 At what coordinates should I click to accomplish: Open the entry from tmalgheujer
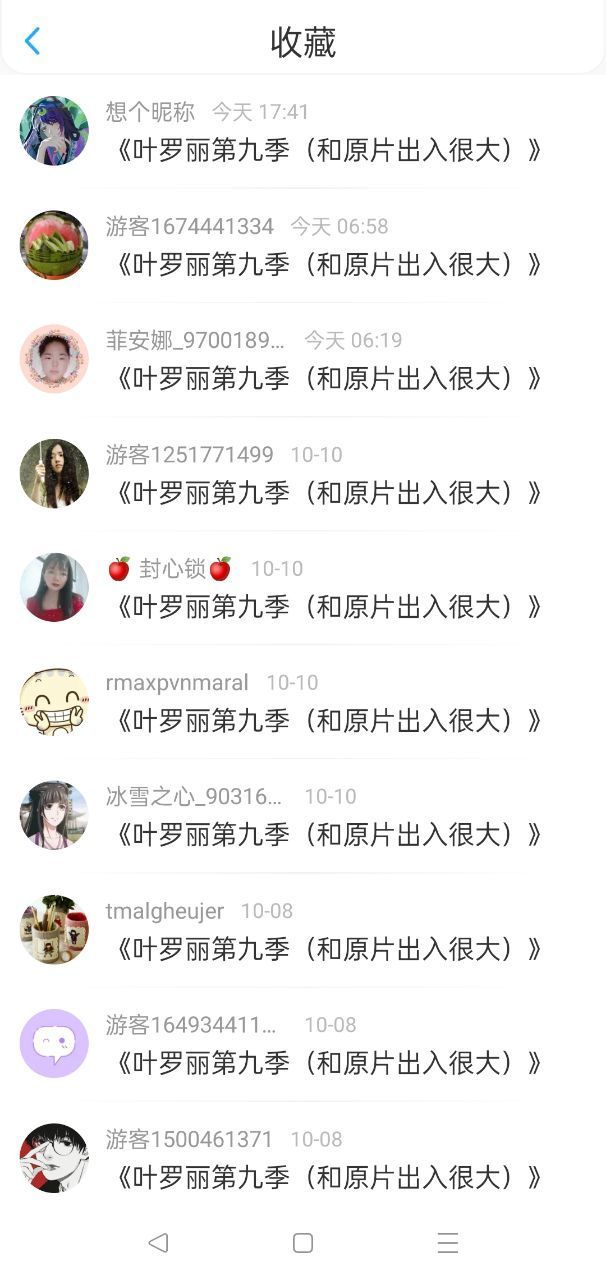(328, 948)
